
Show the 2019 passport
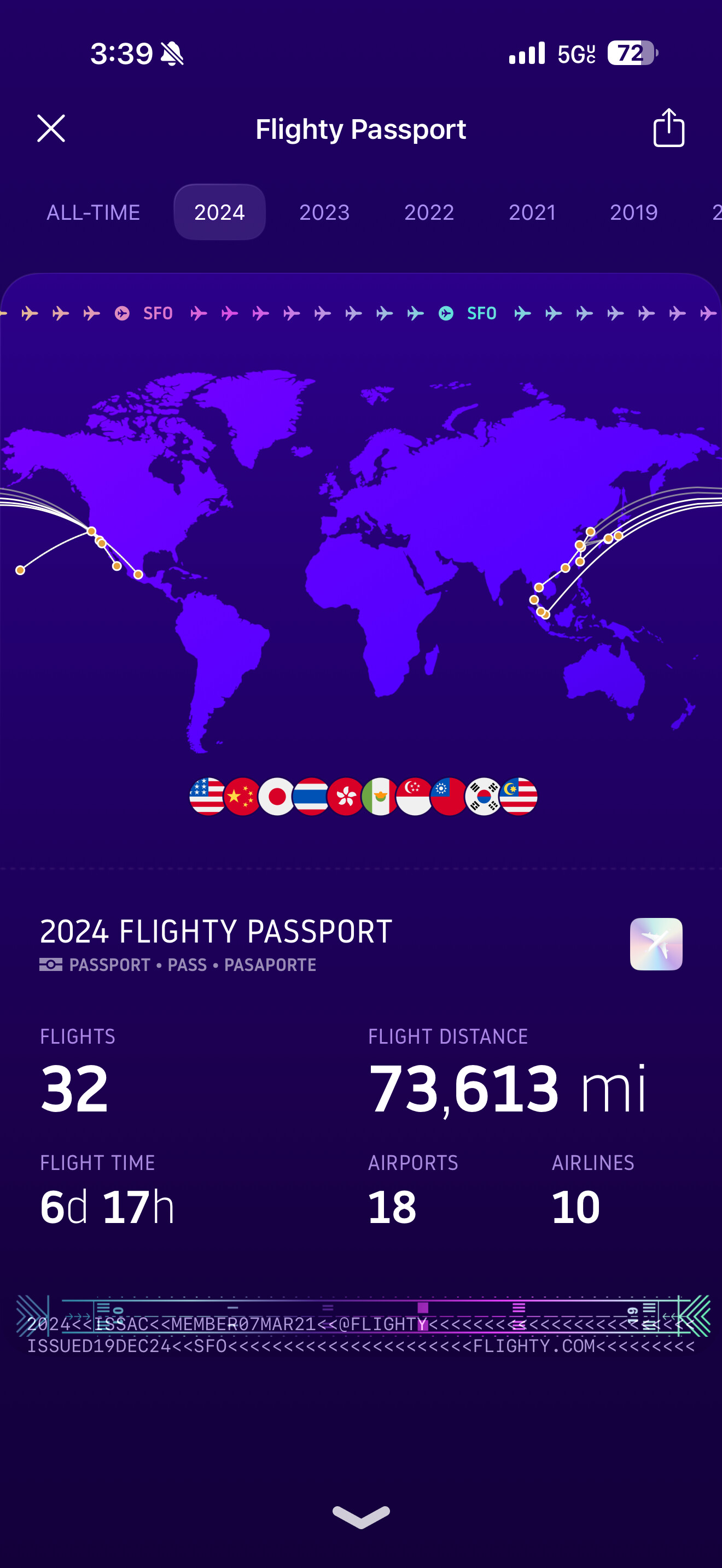point(634,213)
